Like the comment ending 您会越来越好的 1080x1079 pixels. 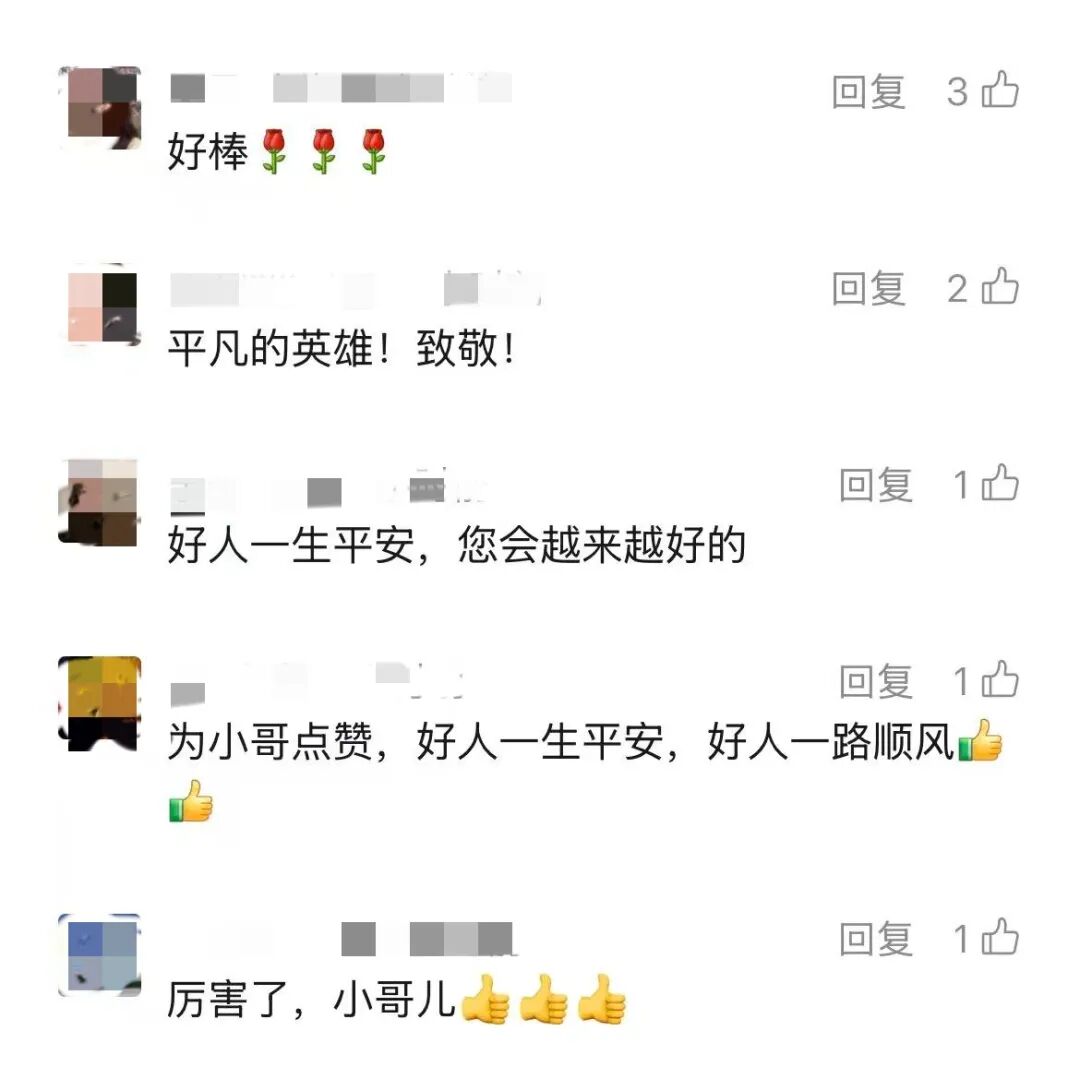[999, 485]
